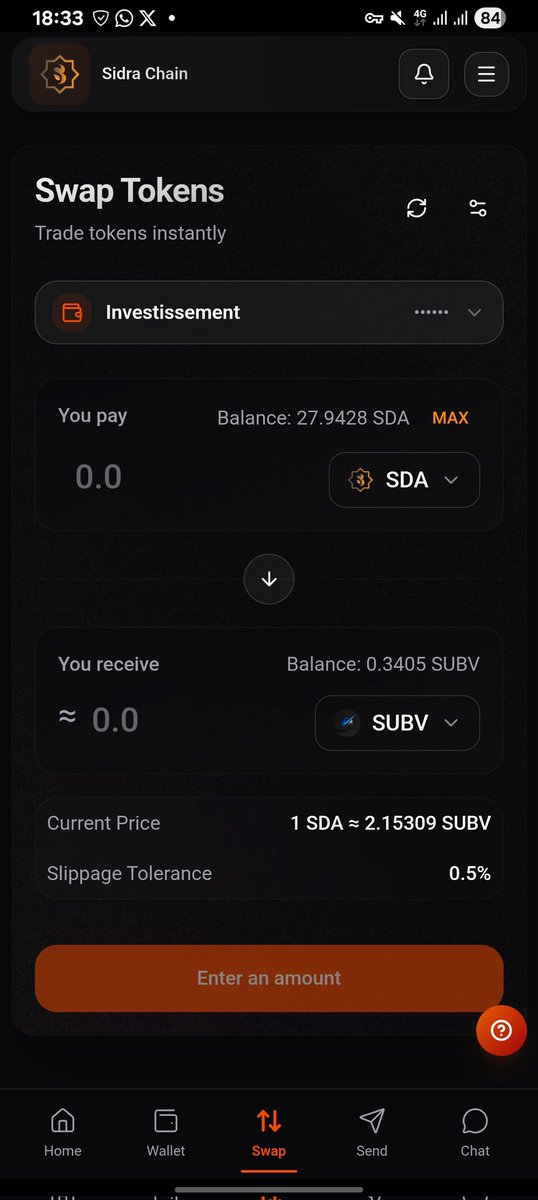The image size is (538, 1200).
Task: Expand the Investissement wallet selector
Action: pos(269,312)
